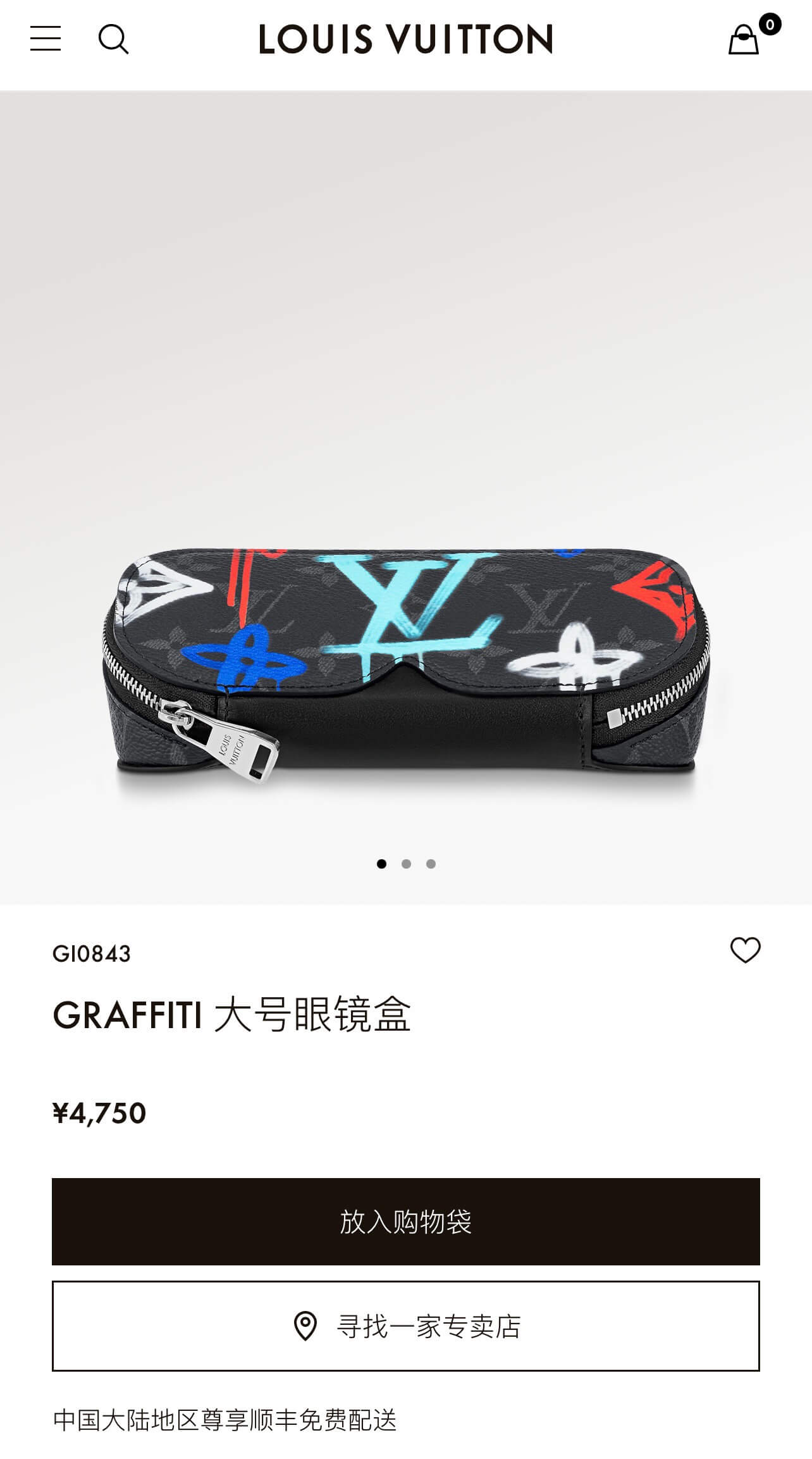Go to Louis Vuitton home via logo
The height and width of the screenshot is (1459, 812).
(x=405, y=39)
